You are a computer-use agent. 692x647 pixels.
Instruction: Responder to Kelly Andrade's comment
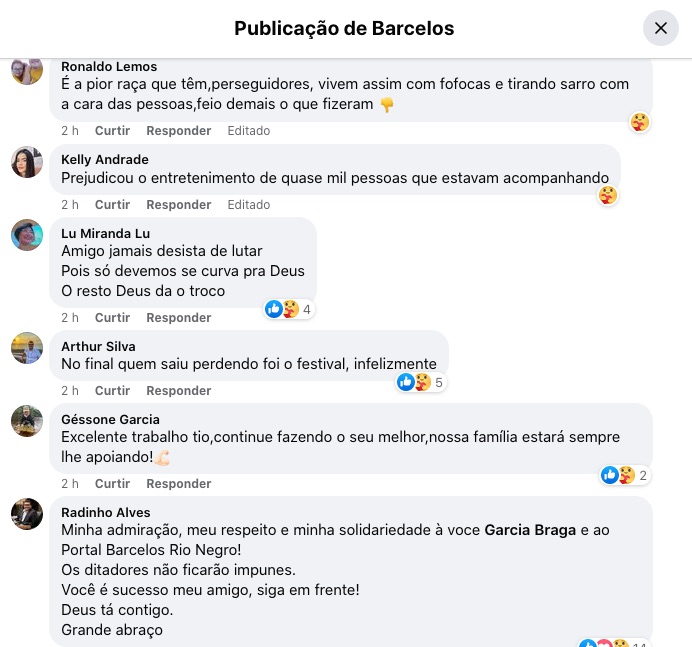point(178,205)
